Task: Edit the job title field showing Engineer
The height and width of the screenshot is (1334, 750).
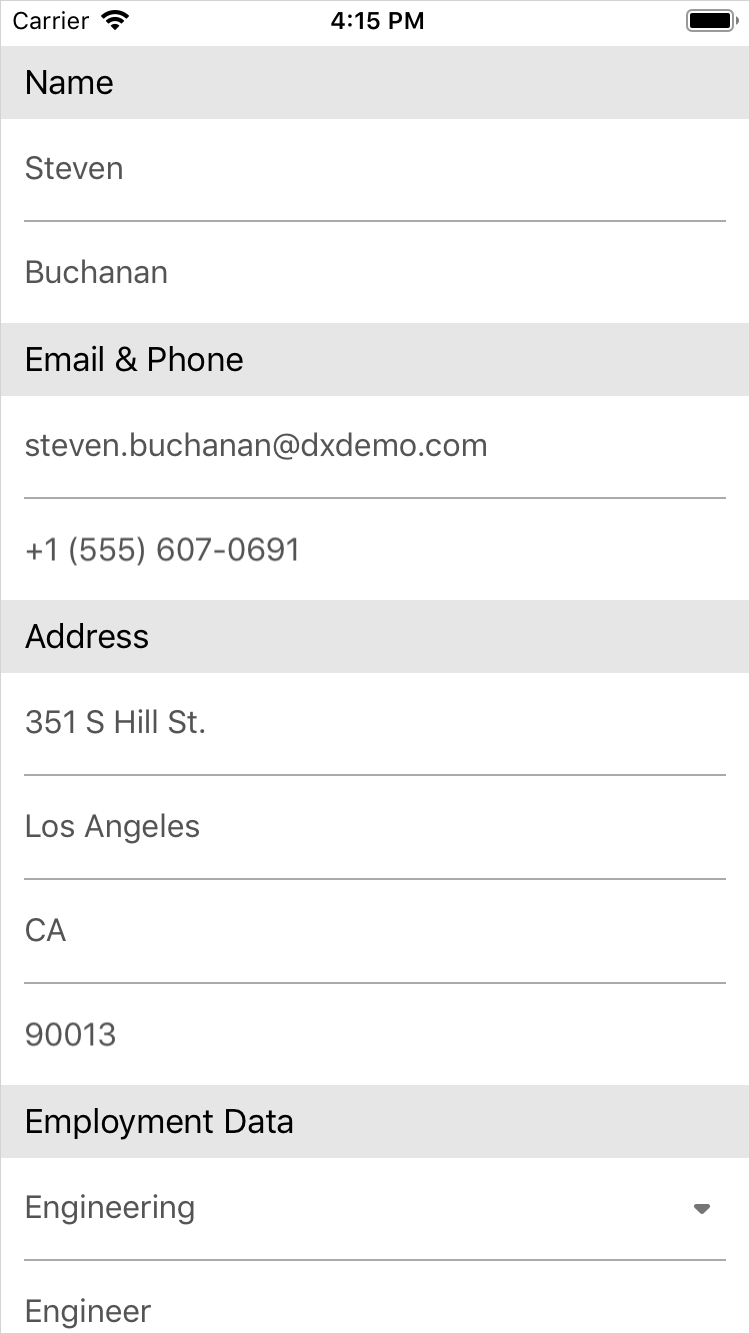Action: 374,1311
